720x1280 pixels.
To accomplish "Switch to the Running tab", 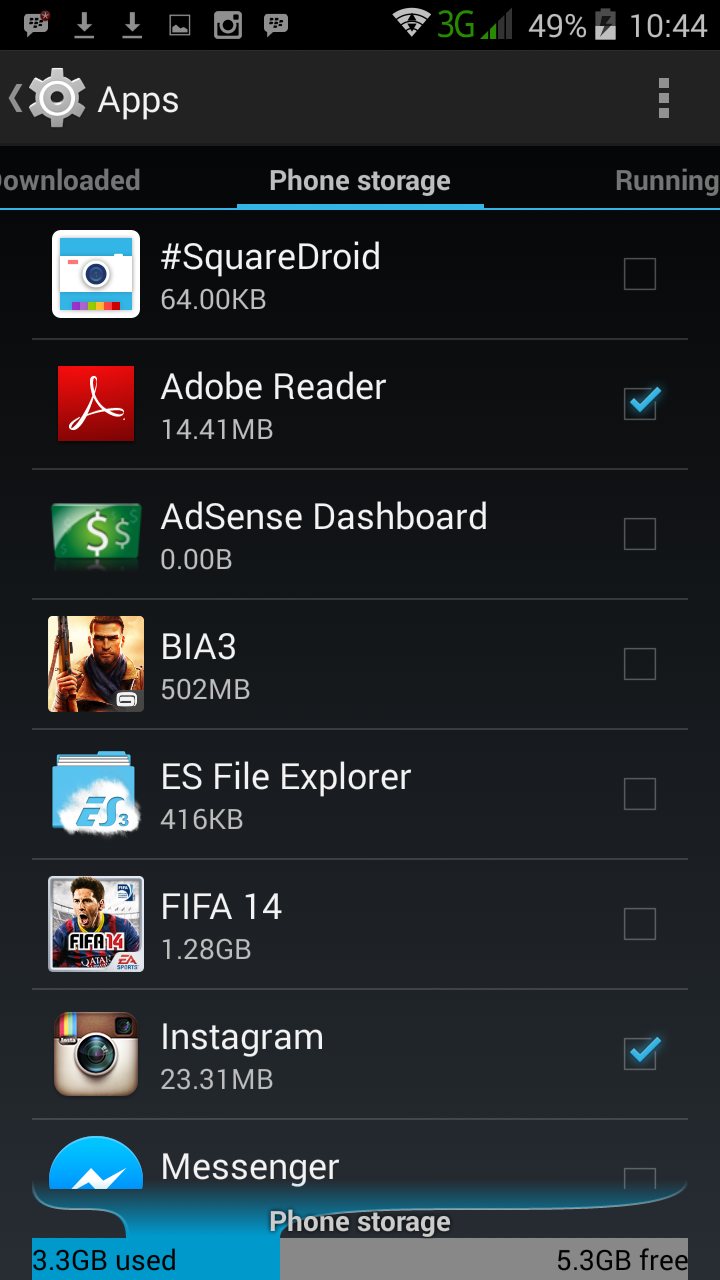I will 665,181.
